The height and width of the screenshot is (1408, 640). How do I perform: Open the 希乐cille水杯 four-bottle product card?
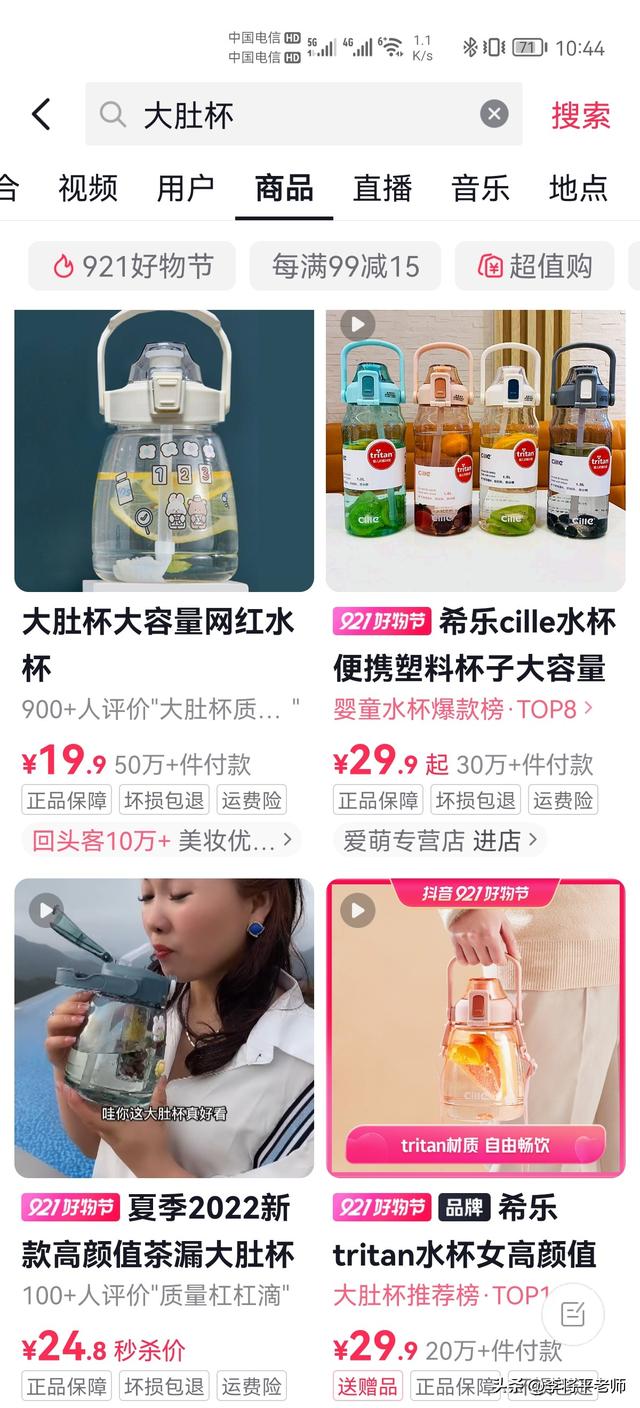pyautogui.click(x=475, y=451)
